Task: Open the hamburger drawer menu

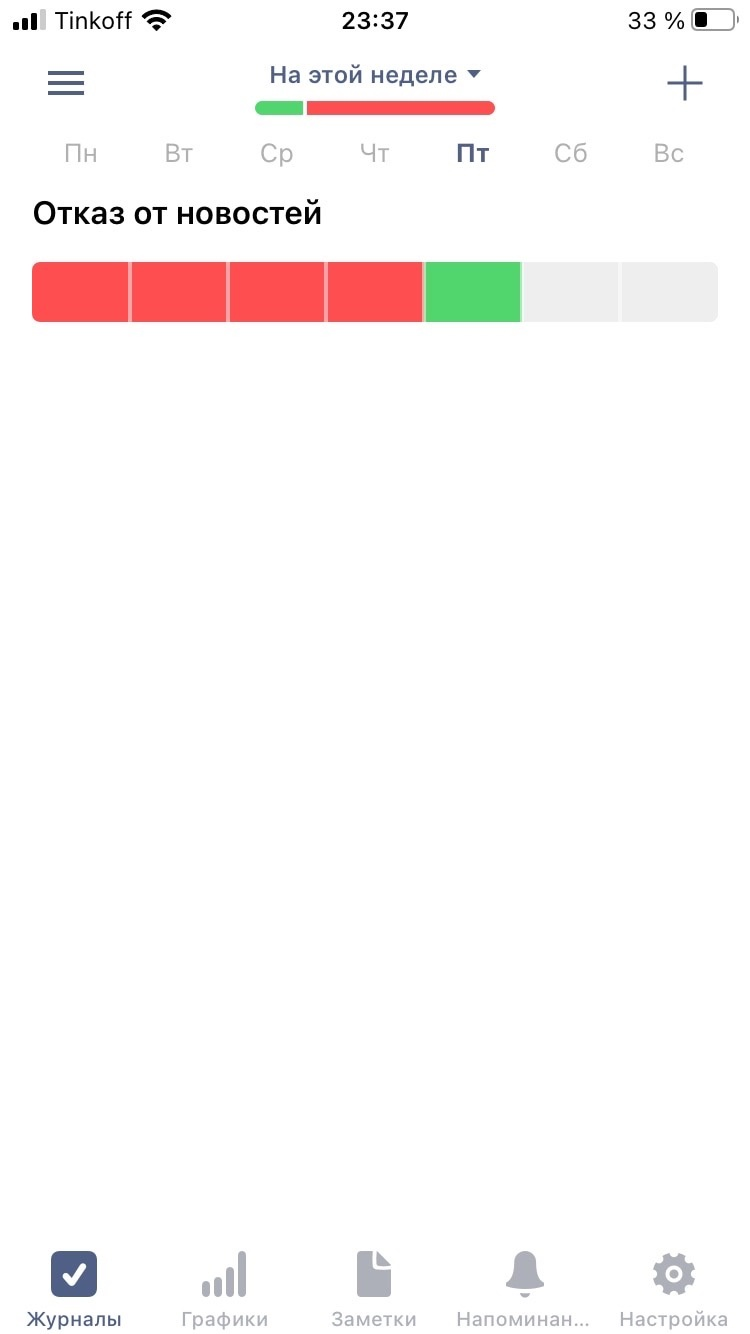Action: [x=66, y=83]
